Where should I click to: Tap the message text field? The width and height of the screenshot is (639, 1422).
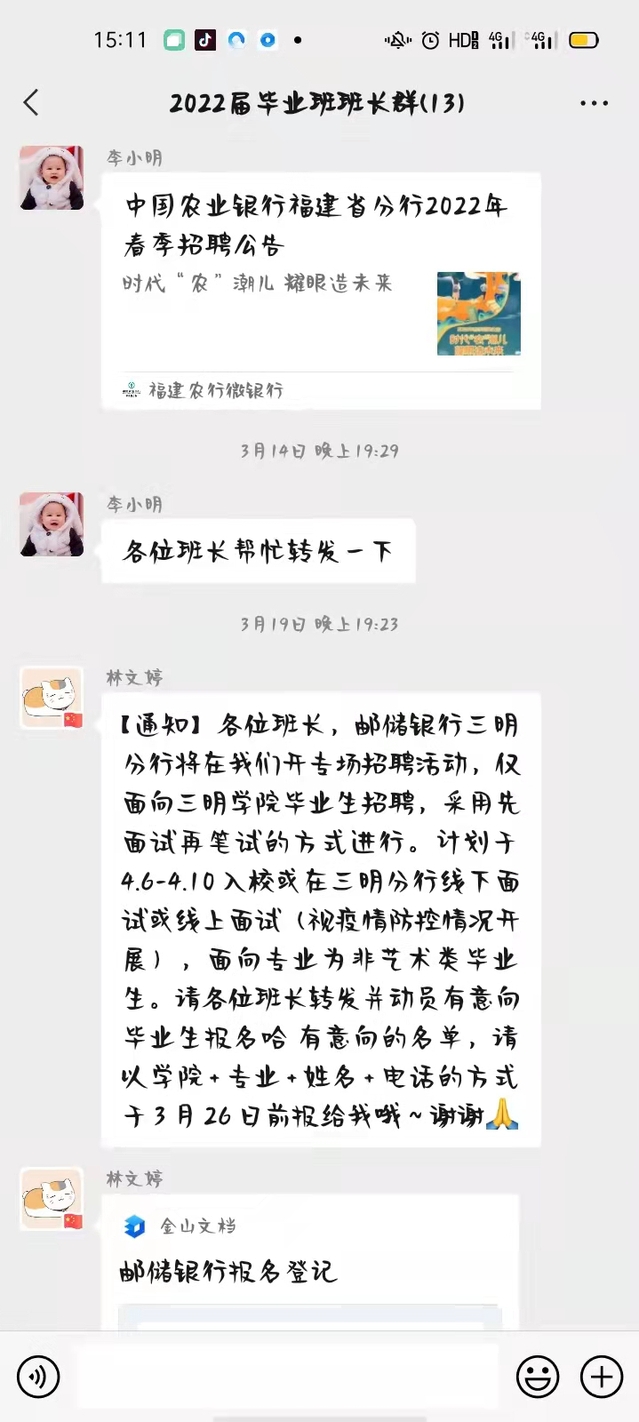tap(288, 1377)
